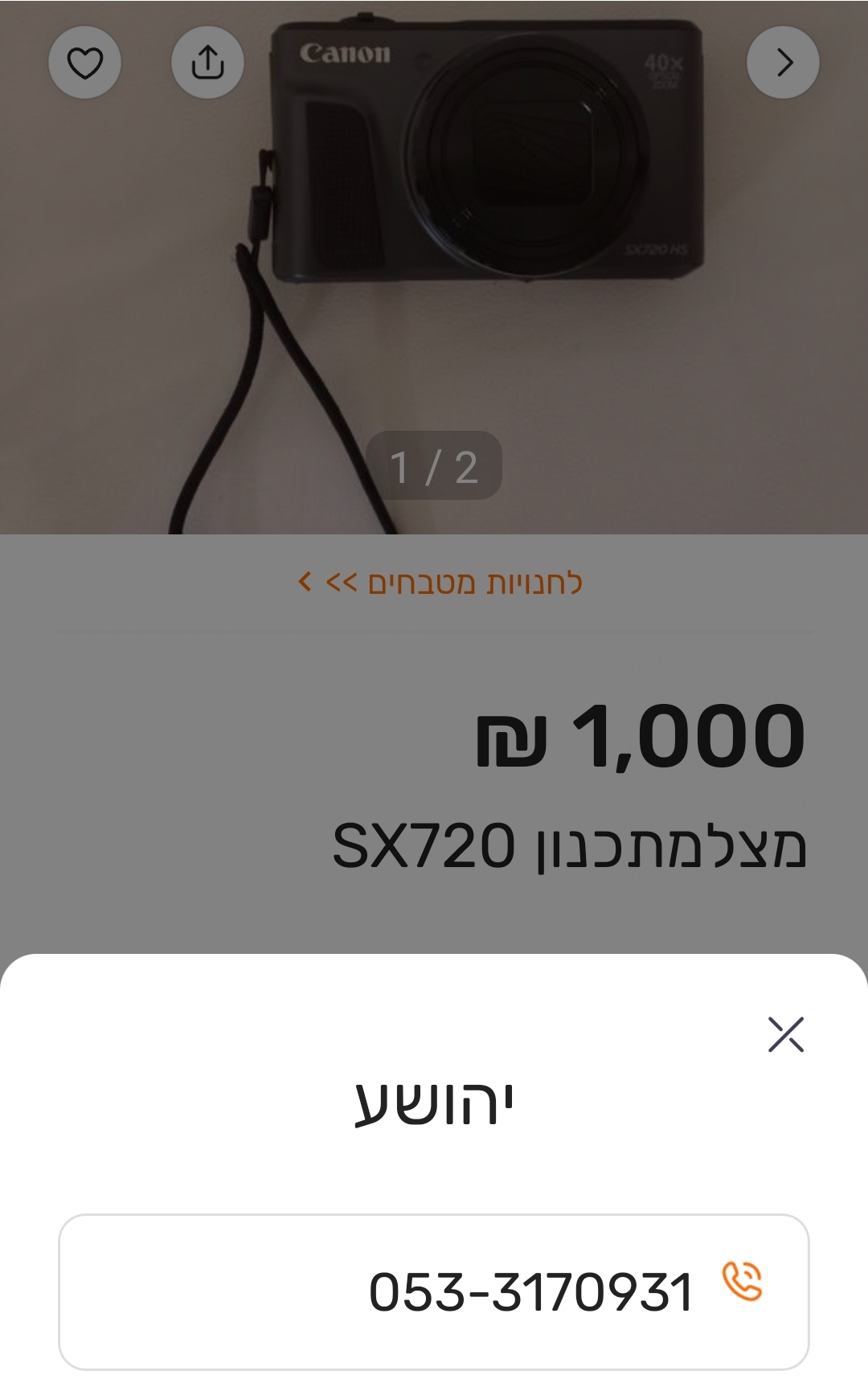868x1387 pixels.
Task: Go to the next listing photo
Action: (783, 63)
